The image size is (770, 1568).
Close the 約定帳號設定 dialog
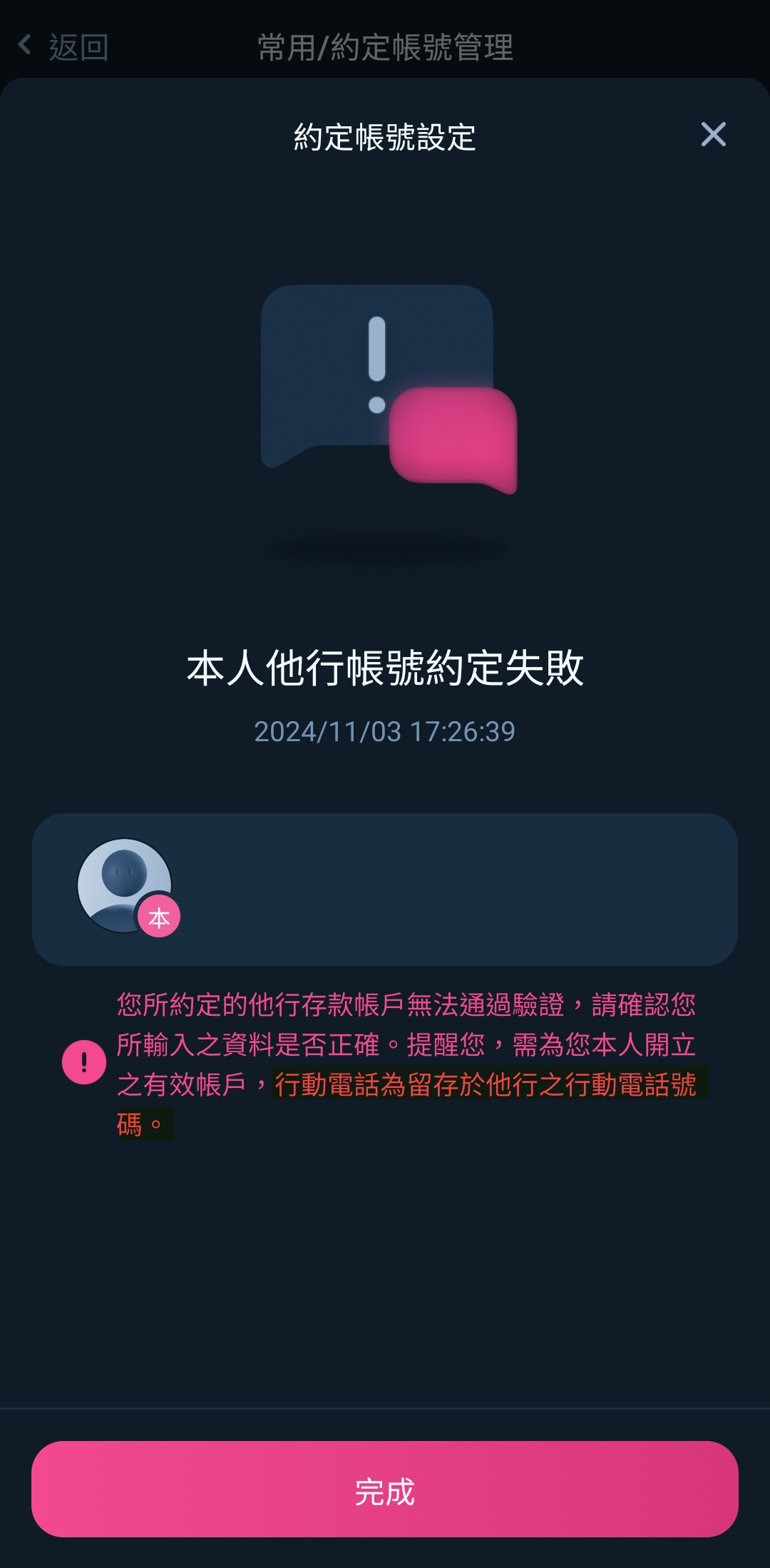click(x=713, y=134)
